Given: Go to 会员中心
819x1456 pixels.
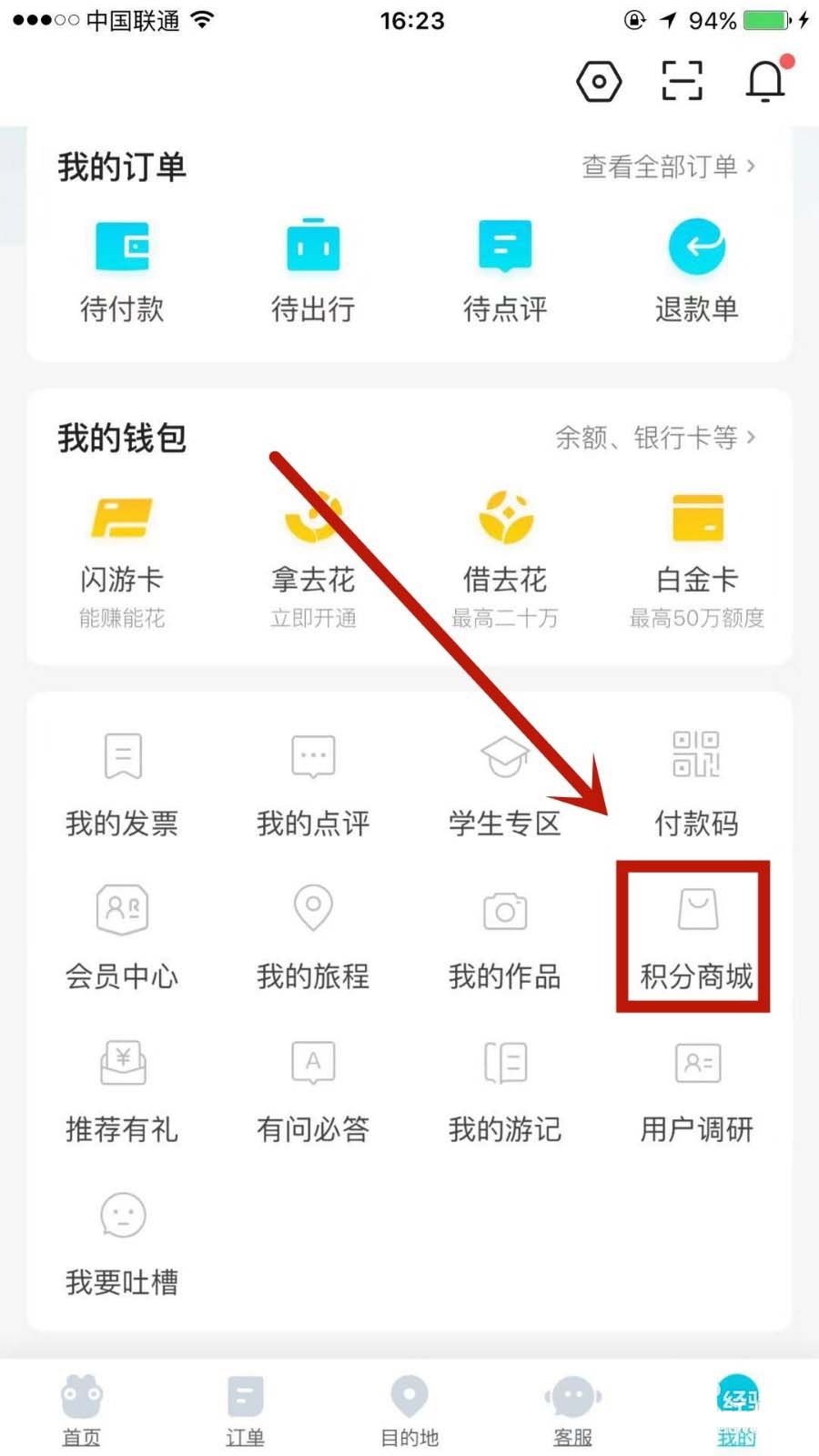Looking at the screenshot, I should click(122, 937).
